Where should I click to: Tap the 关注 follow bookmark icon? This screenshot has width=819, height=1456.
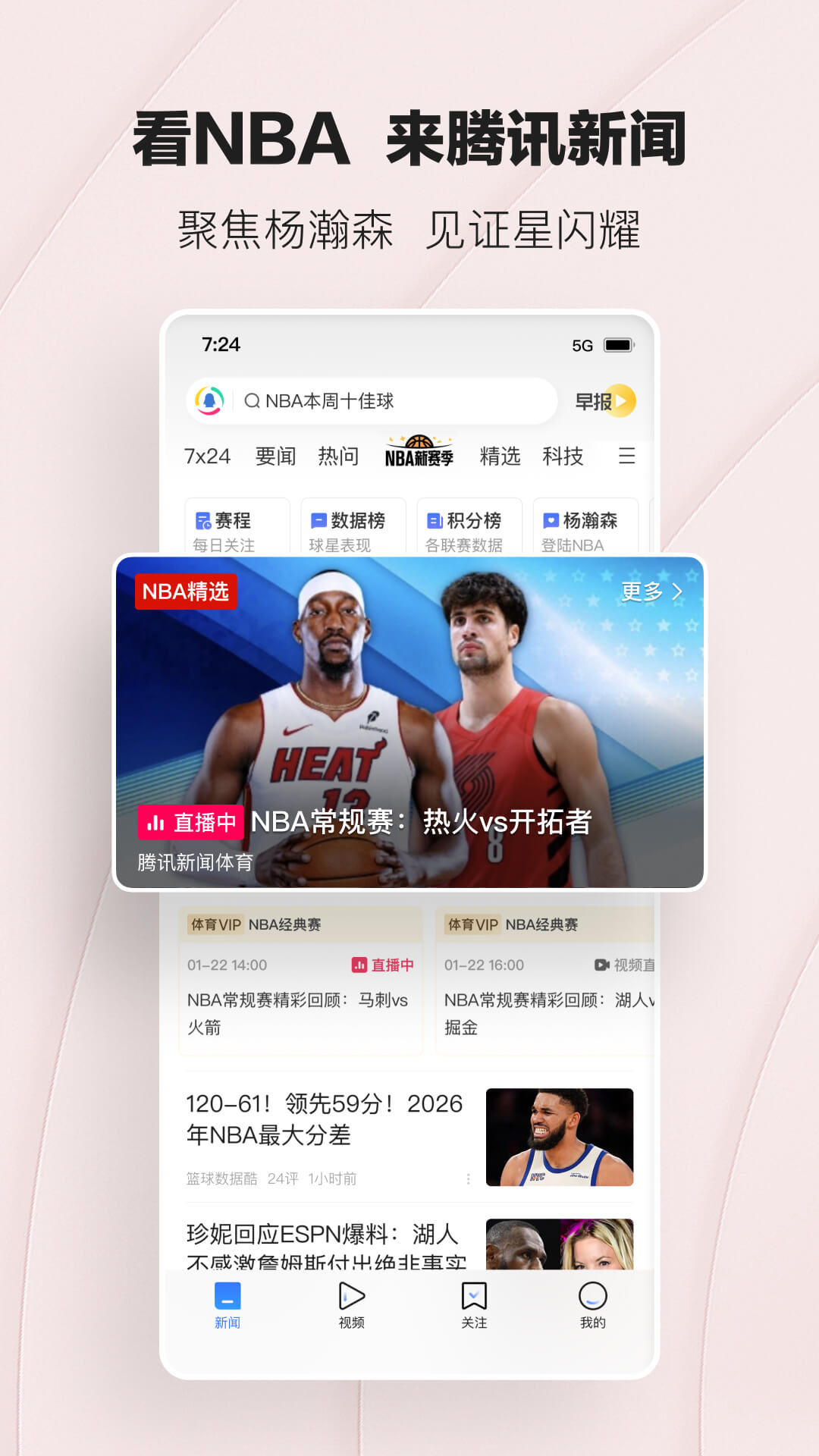click(475, 1301)
